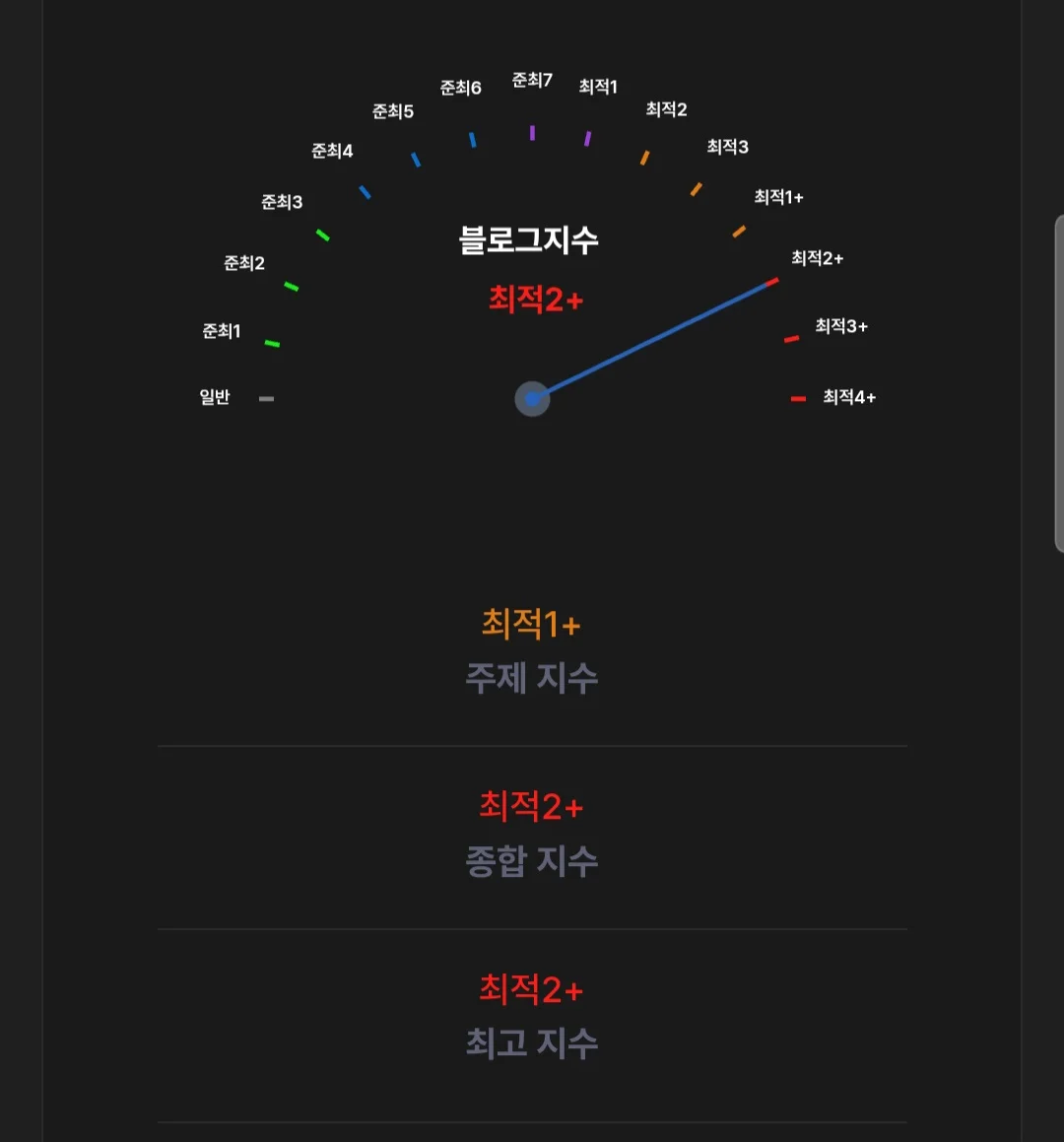Click the orange 최적1+ score text
1064x1142 pixels.
(532, 623)
